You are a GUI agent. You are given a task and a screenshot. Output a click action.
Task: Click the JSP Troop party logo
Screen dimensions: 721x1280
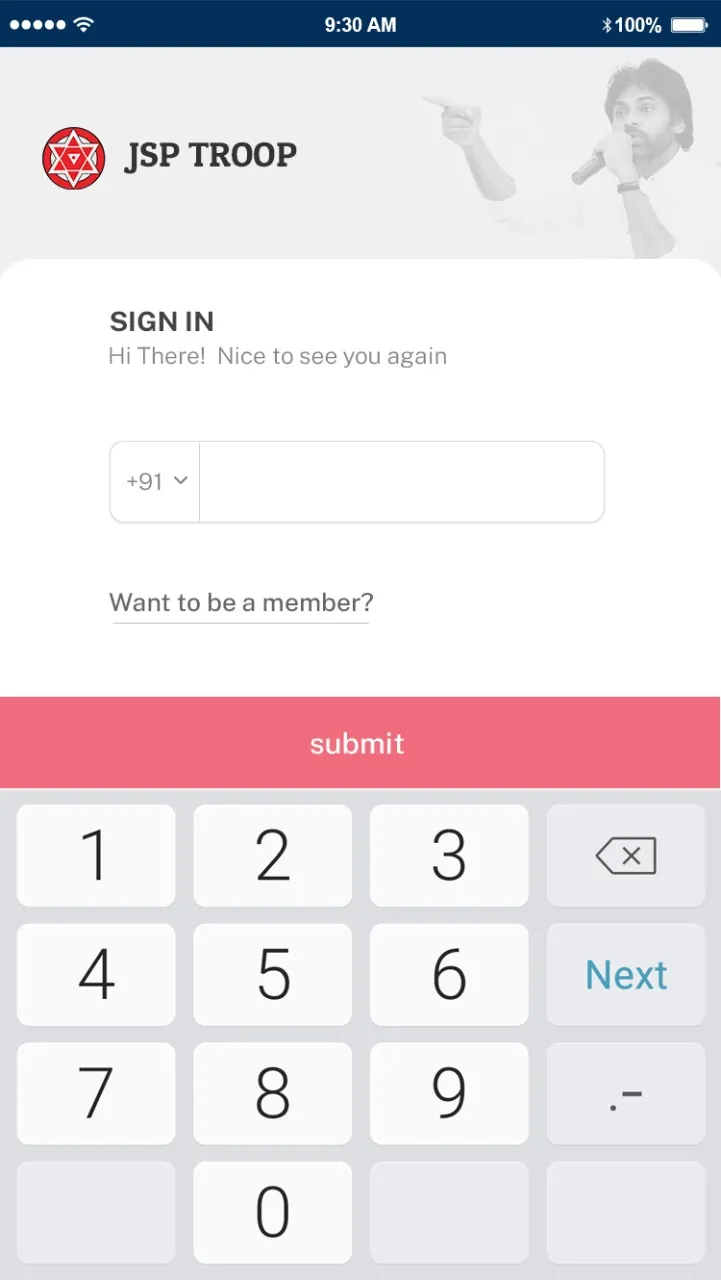[73, 157]
